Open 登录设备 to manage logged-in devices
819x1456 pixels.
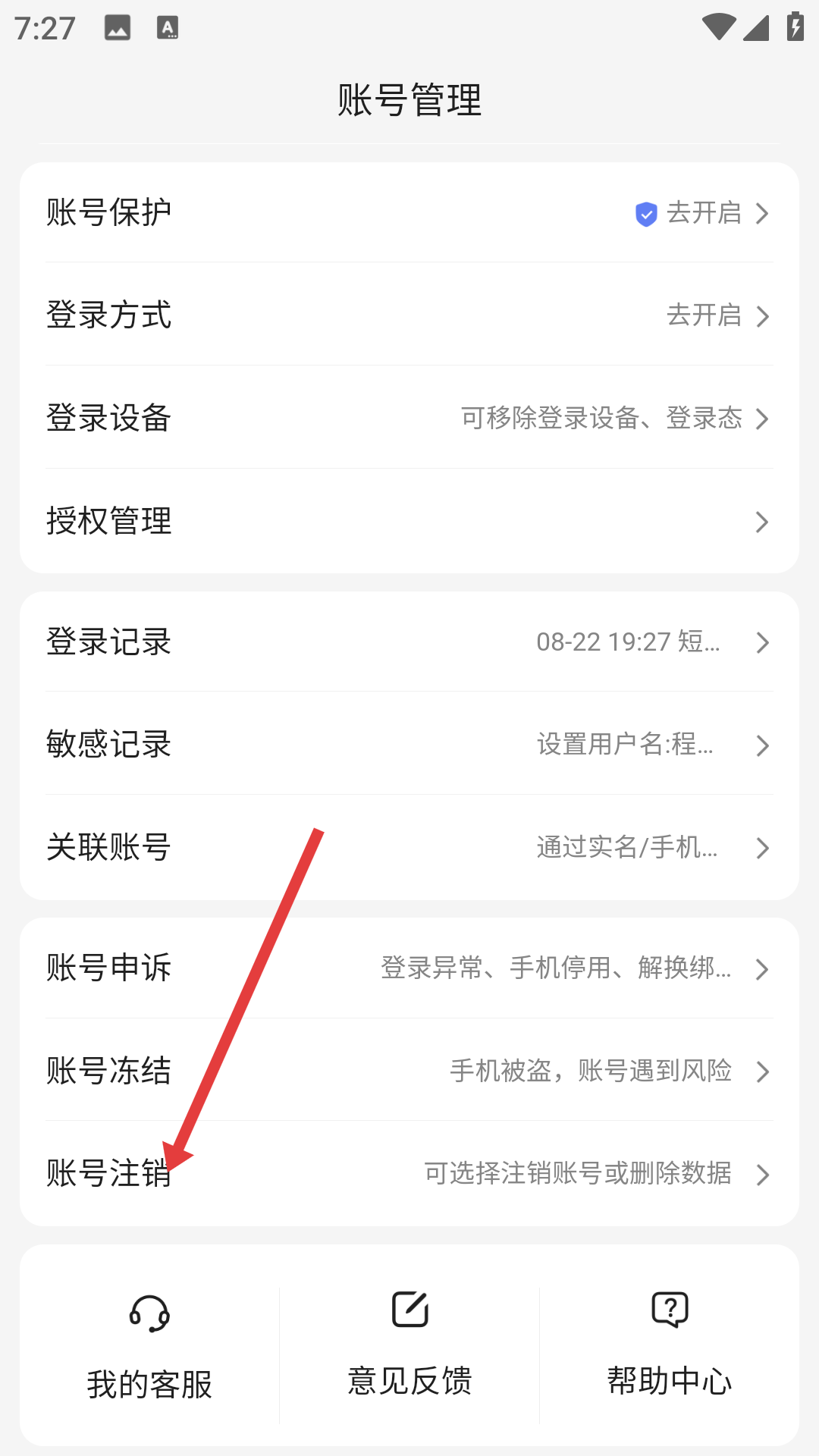click(409, 418)
